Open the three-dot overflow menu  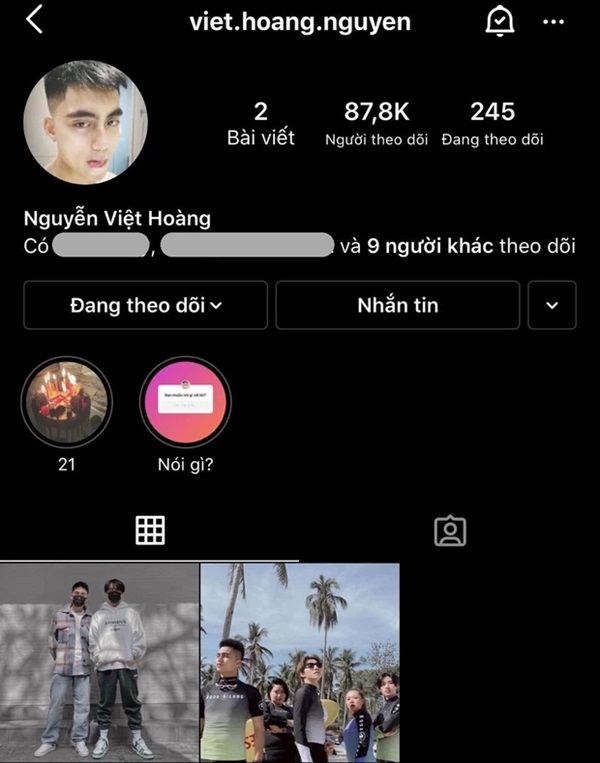552,21
